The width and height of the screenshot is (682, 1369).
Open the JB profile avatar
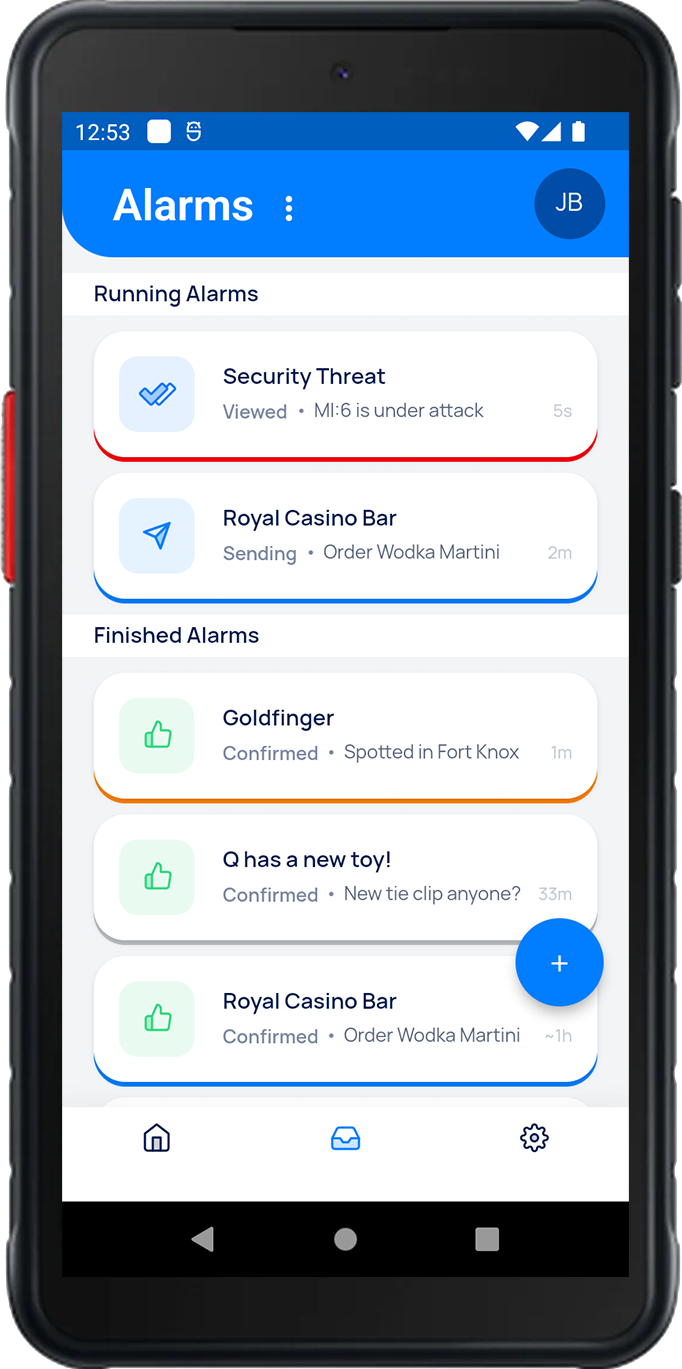tap(569, 203)
